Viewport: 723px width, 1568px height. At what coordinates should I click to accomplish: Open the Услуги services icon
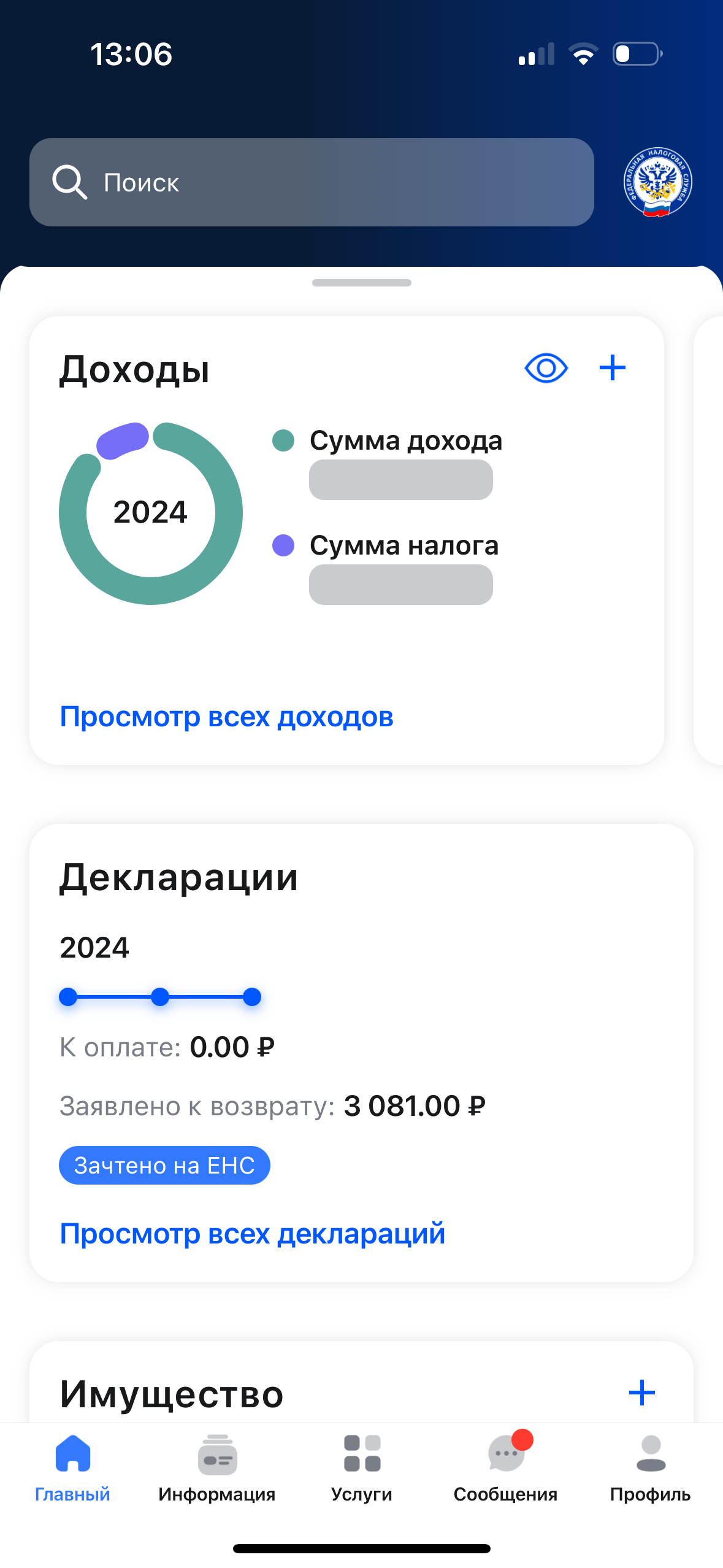point(361,1453)
